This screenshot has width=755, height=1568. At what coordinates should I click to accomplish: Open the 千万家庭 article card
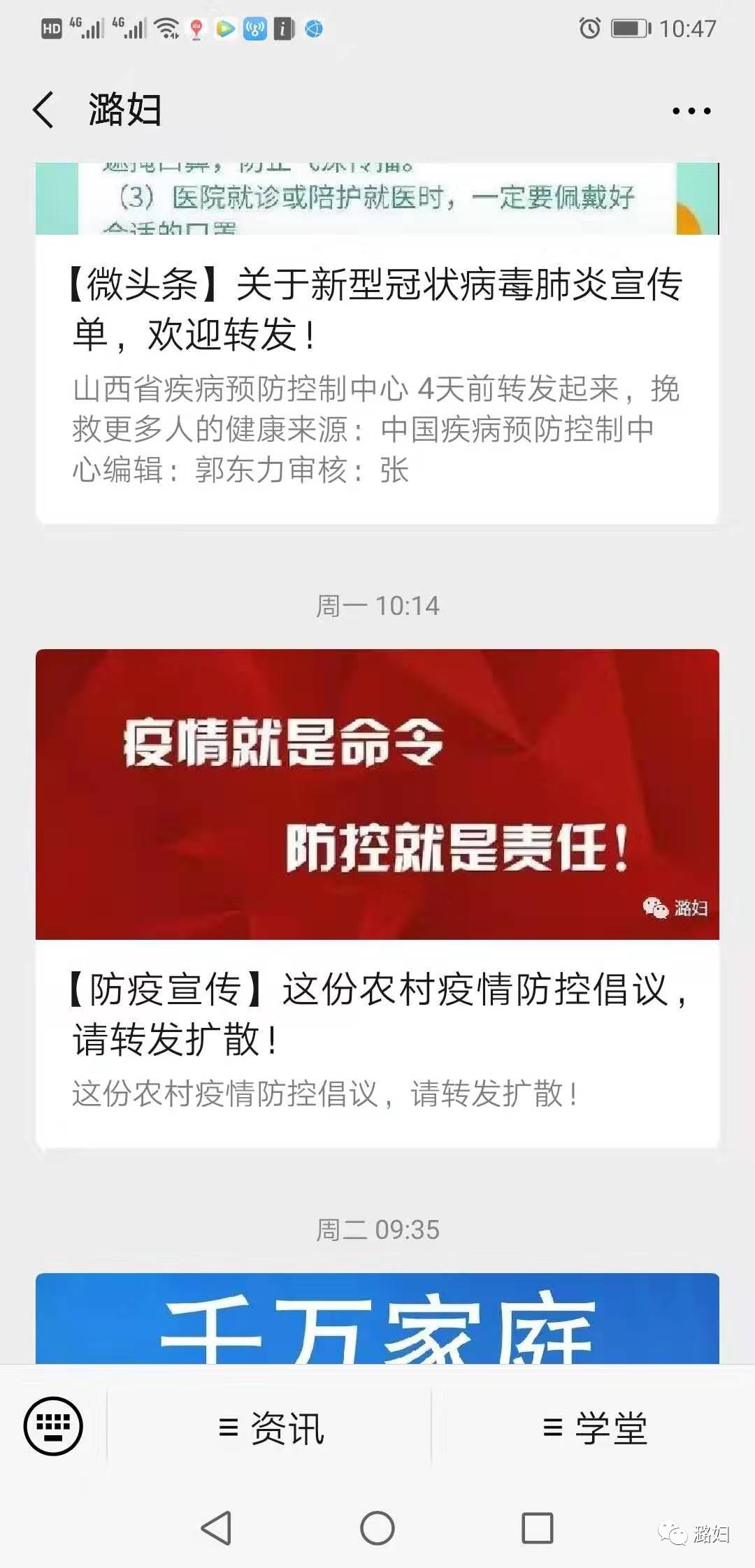[x=377, y=1319]
